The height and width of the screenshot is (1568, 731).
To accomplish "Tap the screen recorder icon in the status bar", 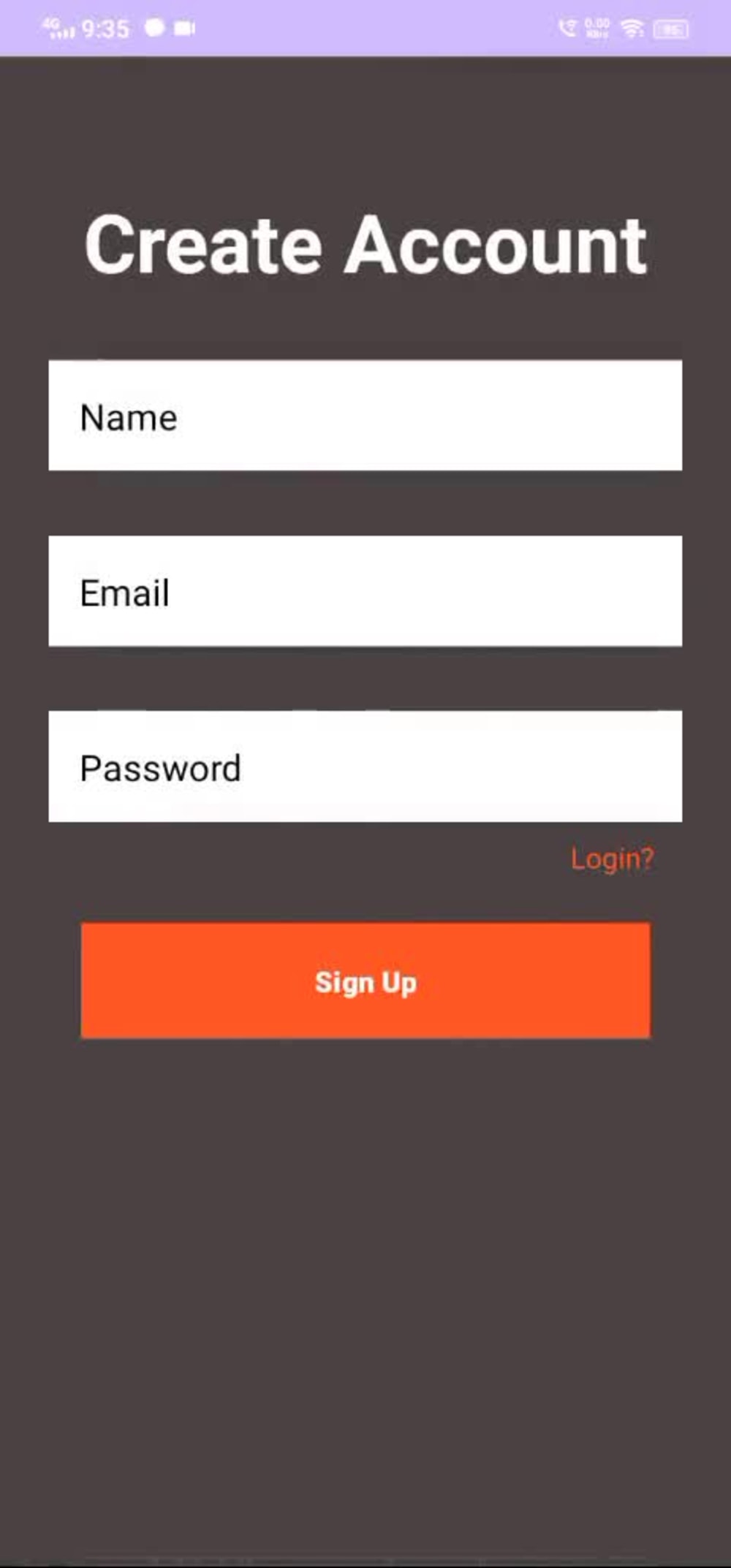I will 182,28.
